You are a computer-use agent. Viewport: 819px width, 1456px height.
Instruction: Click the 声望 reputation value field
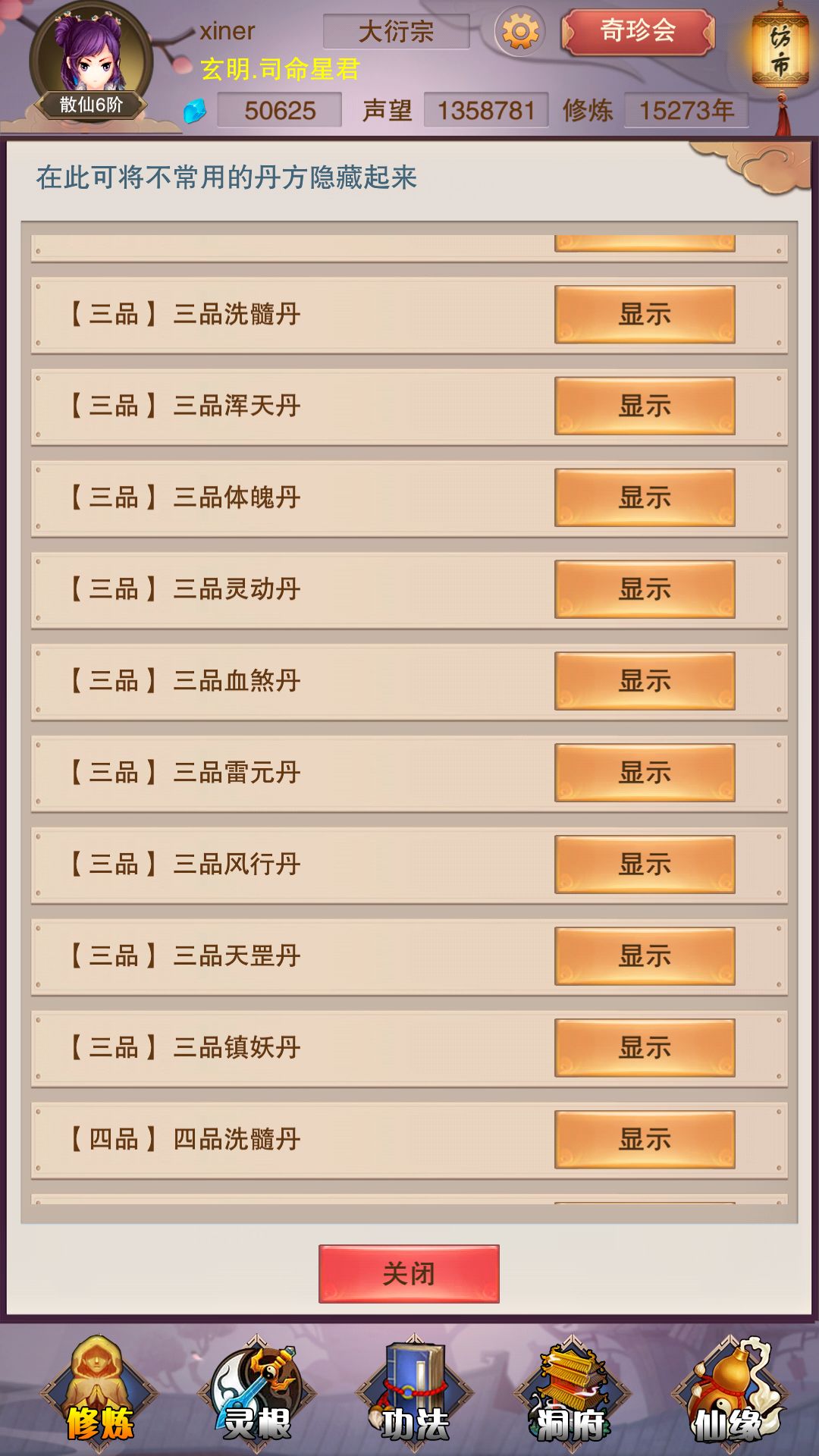(485, 110)
